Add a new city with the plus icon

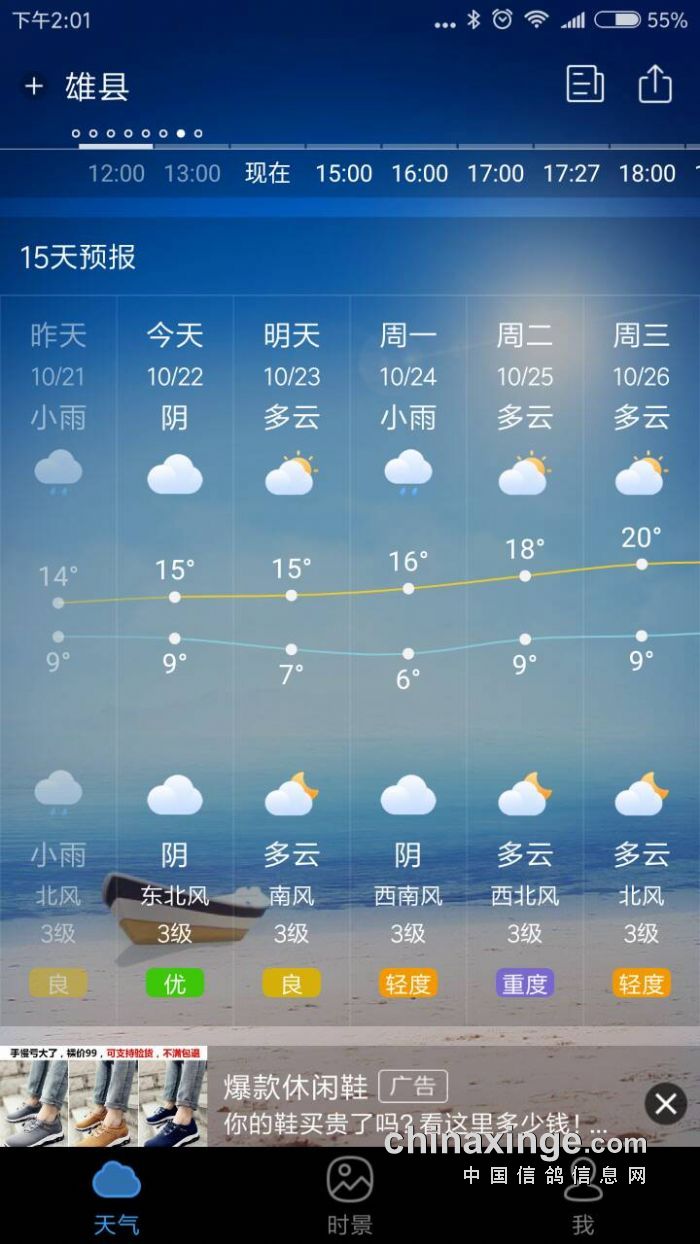(x=33, y=87)
